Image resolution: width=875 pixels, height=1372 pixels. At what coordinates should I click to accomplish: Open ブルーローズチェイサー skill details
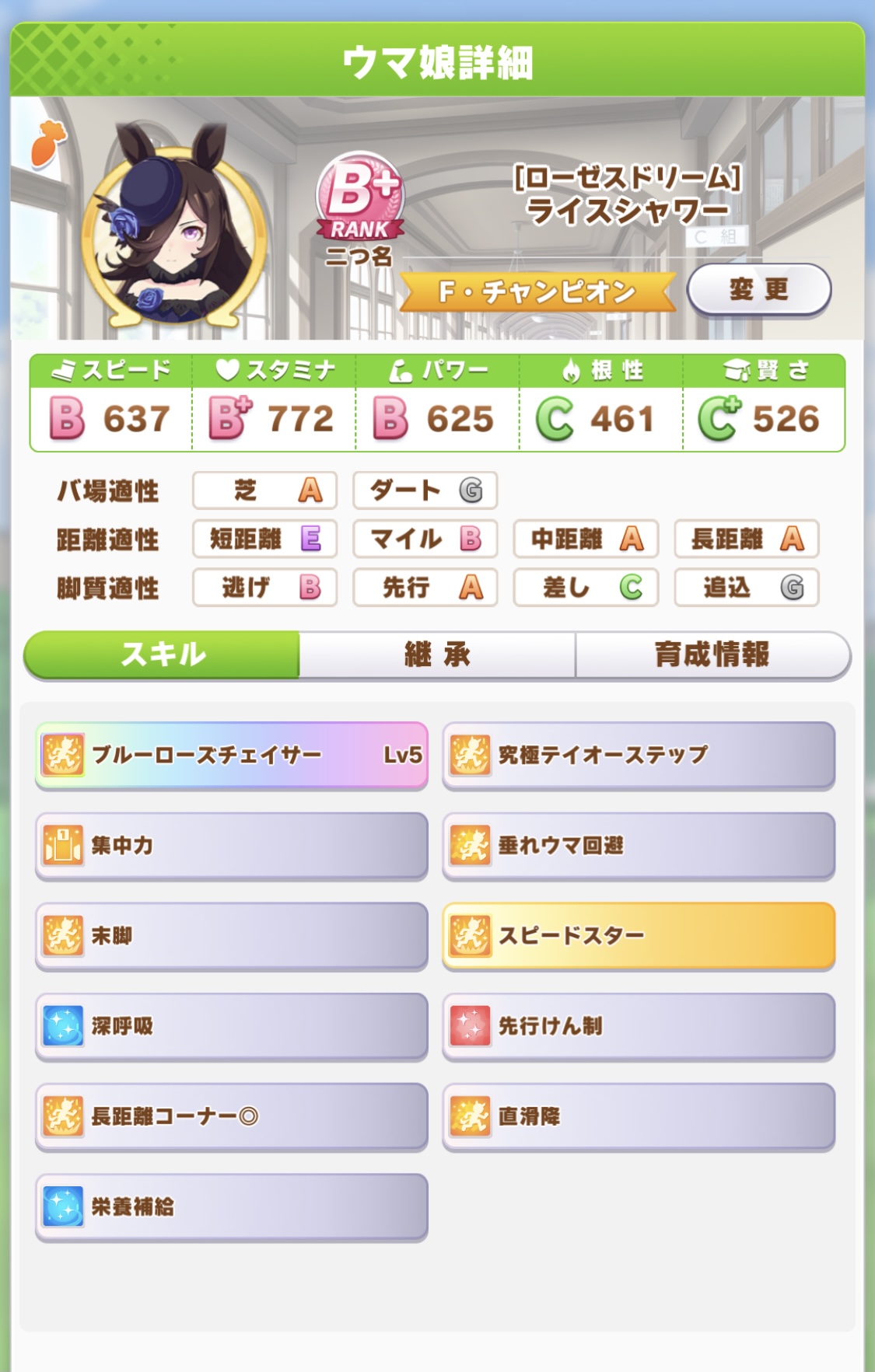[x=232, y=755]
